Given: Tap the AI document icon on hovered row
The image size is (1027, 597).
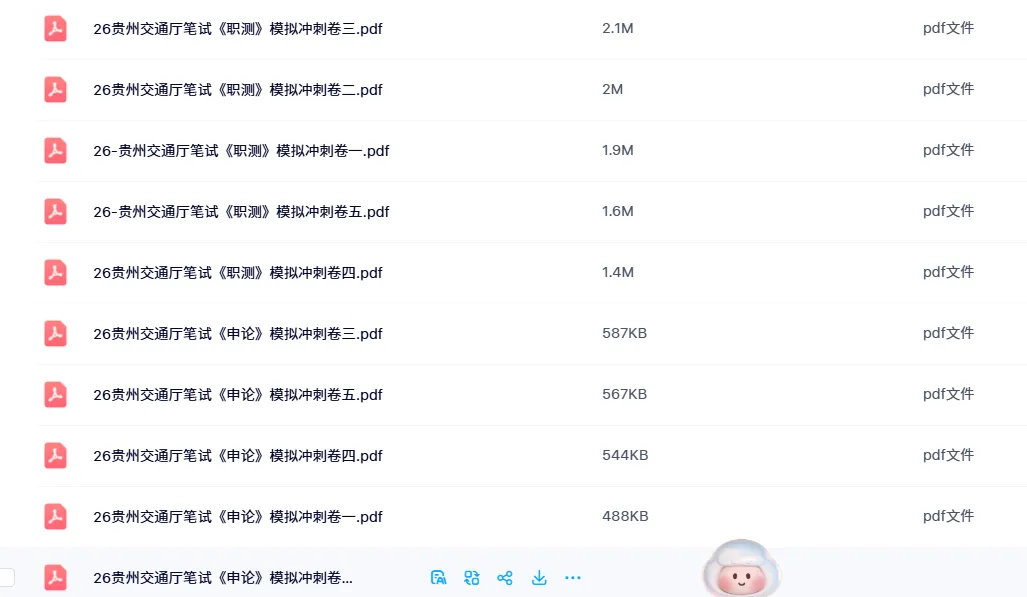Looking at the screenshot, I should [438, 577].
